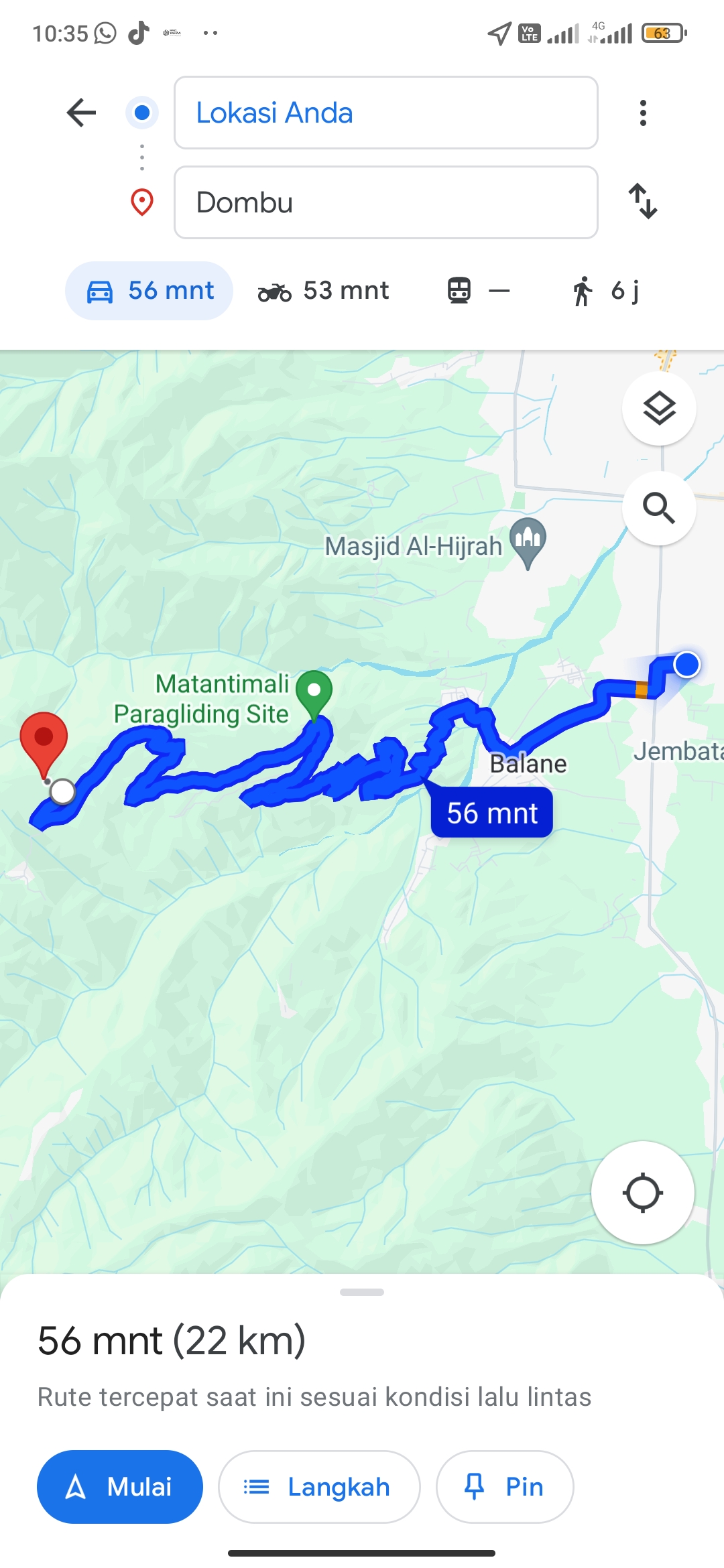724x1568 pixels.
Task: Edit the Dombu destination field
Action: click(385, 202)
